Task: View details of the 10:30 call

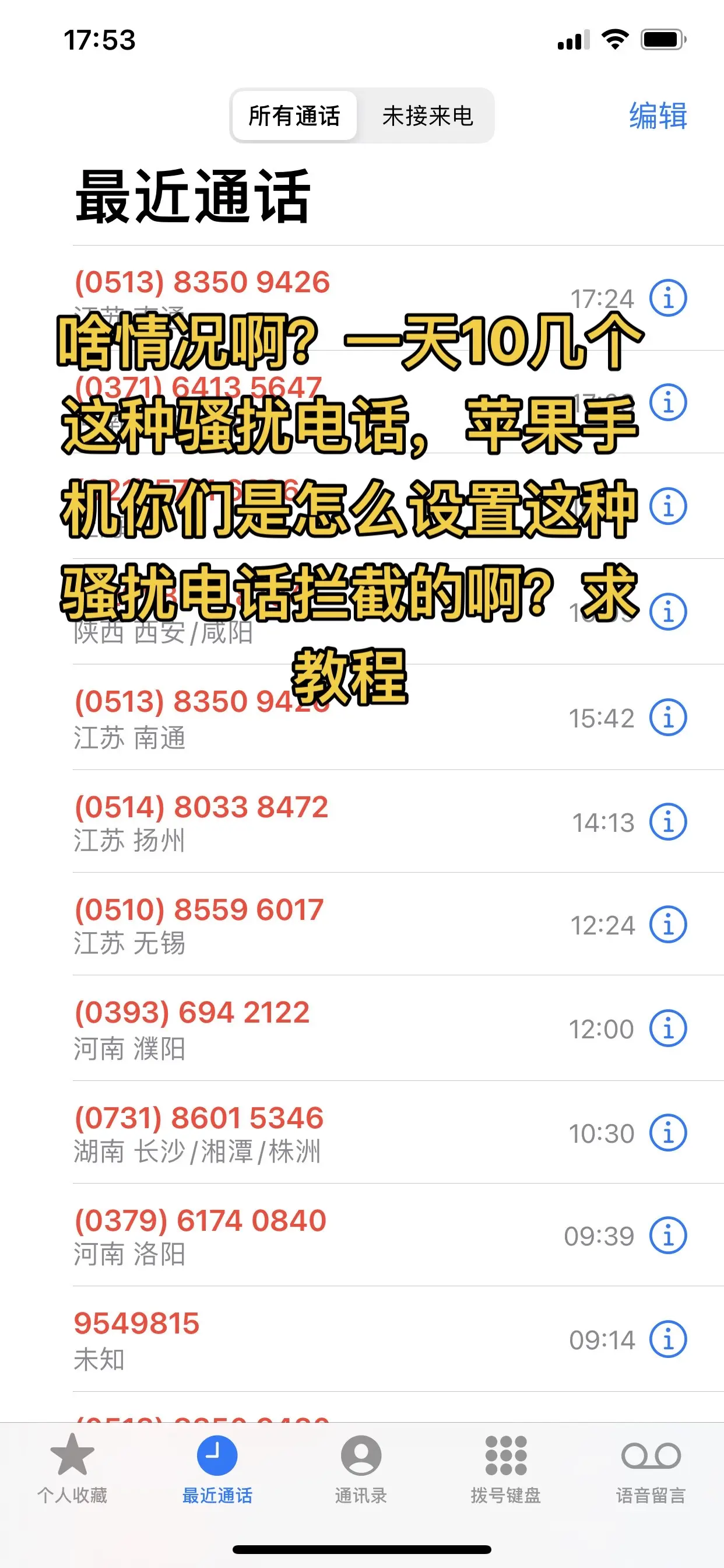Action: [668, 1133]
